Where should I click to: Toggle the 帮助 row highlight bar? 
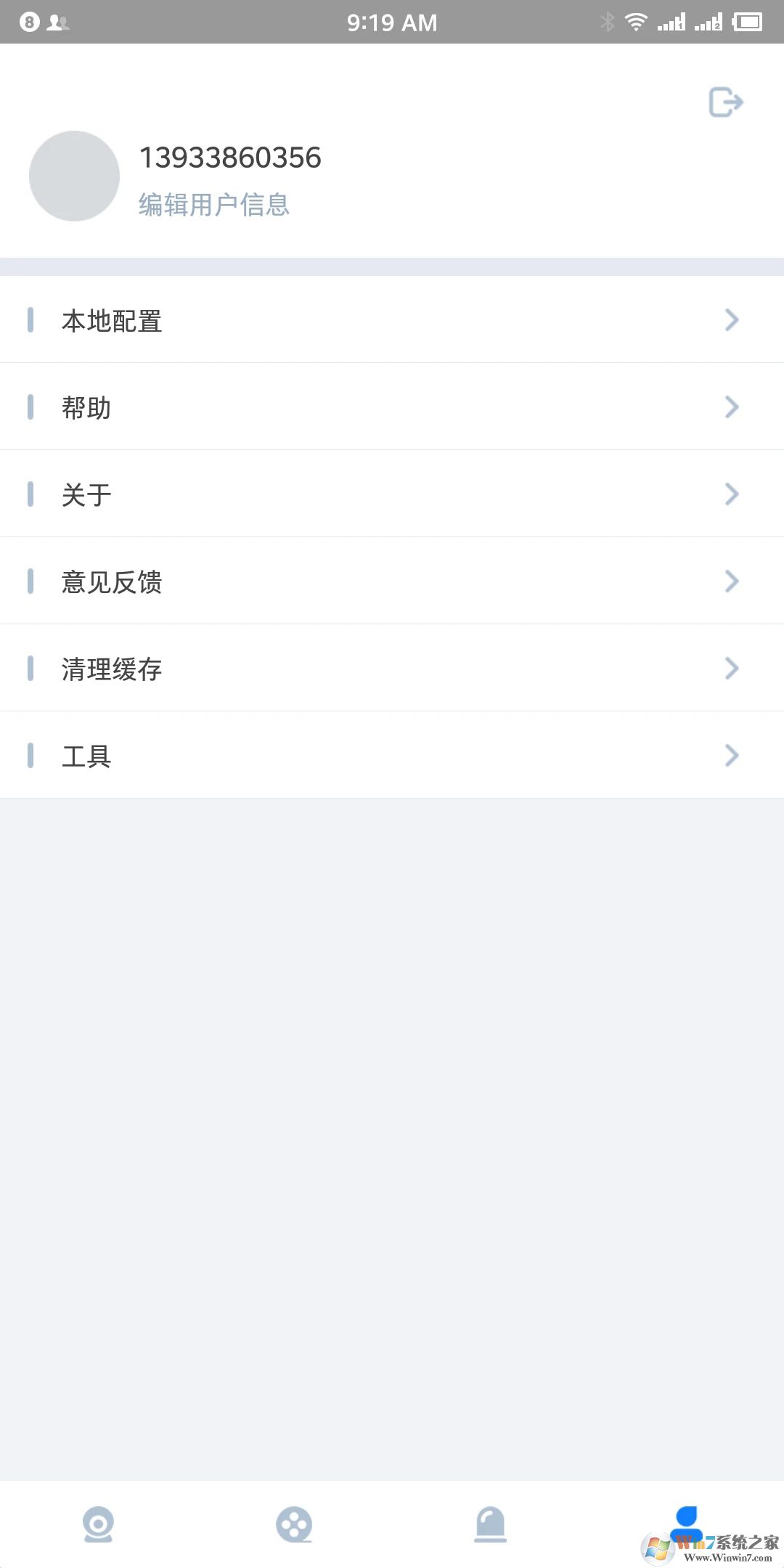pyautogui.click(x=30, y=407)
